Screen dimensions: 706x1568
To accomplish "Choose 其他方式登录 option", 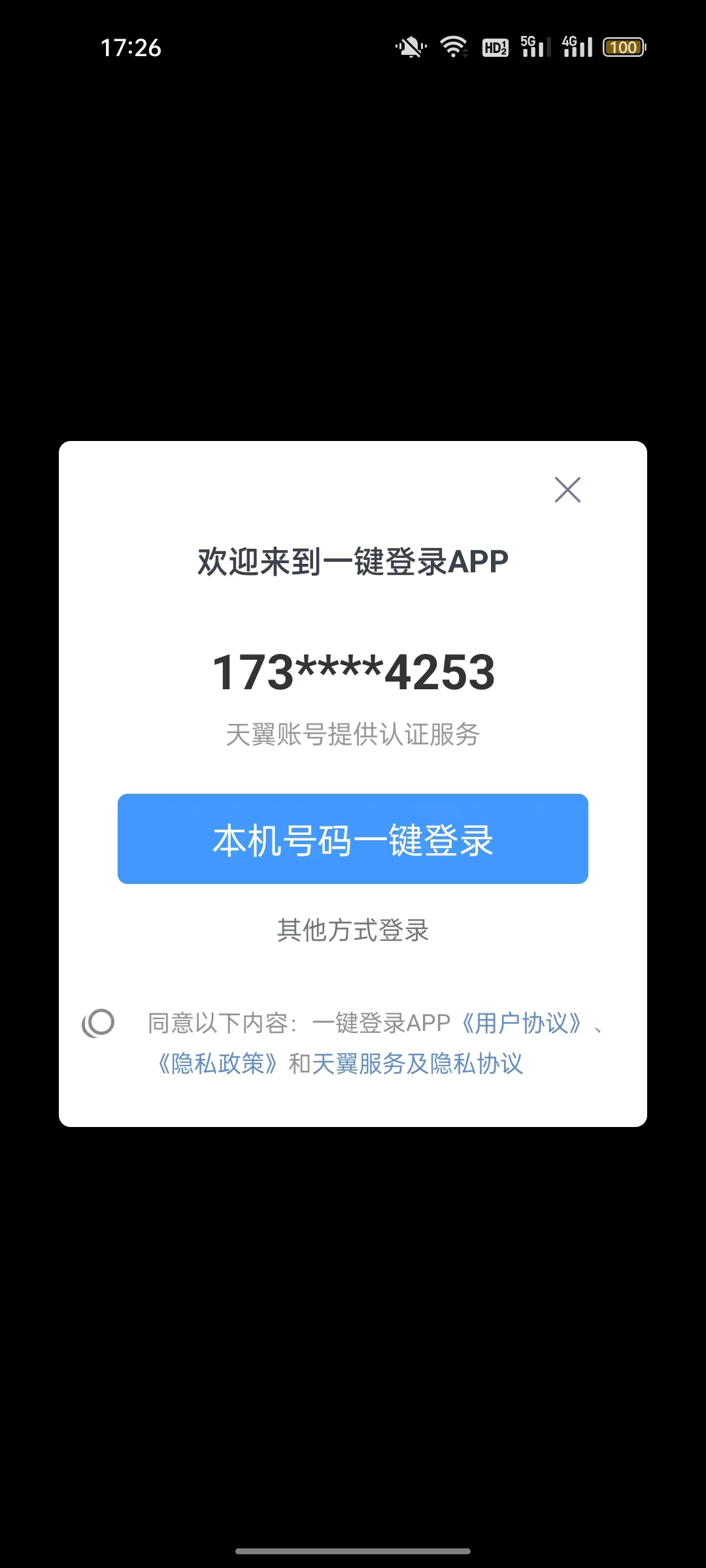I will point(353,930).
